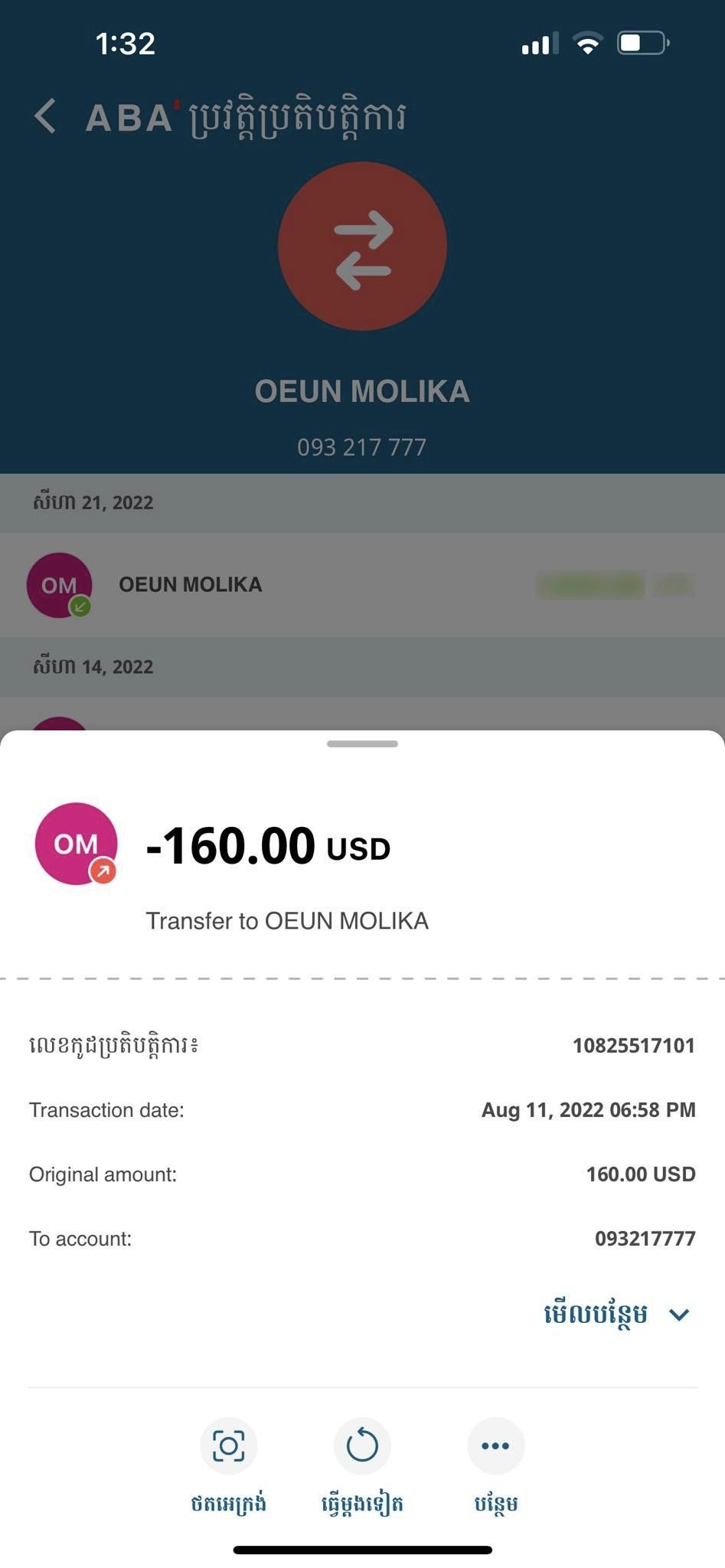
Task: Expand the មើលបន្ថែម details section
Action: pos(617,1314)
